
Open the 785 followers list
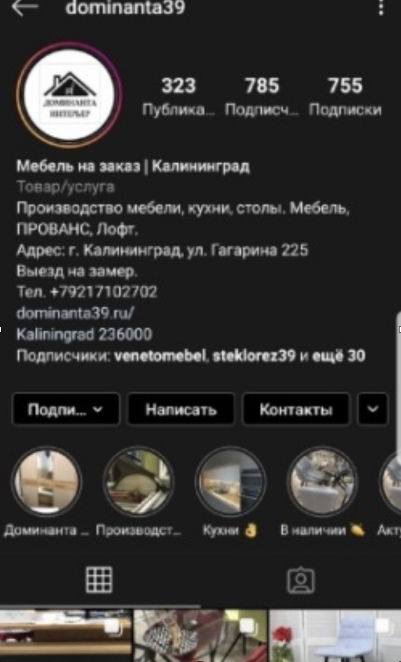click(x=262, y=96)
